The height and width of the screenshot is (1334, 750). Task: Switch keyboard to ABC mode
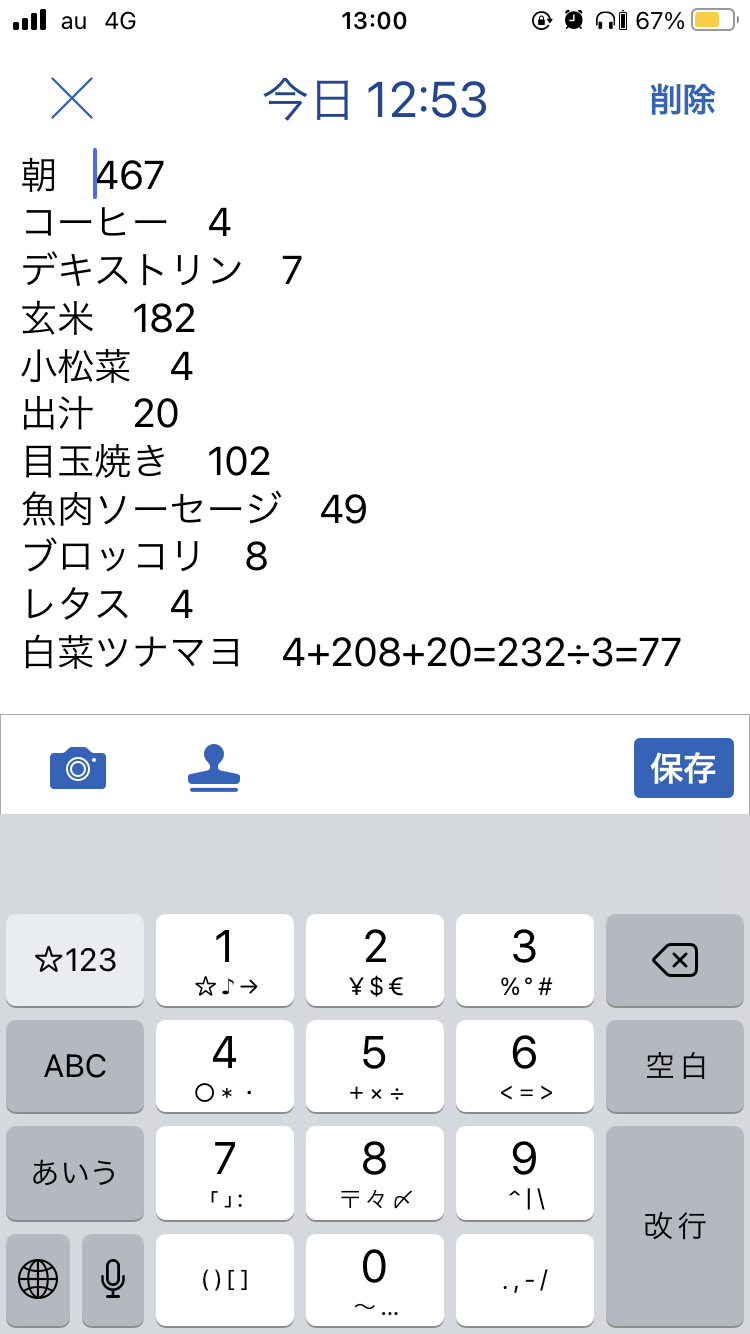(75, 1066)
